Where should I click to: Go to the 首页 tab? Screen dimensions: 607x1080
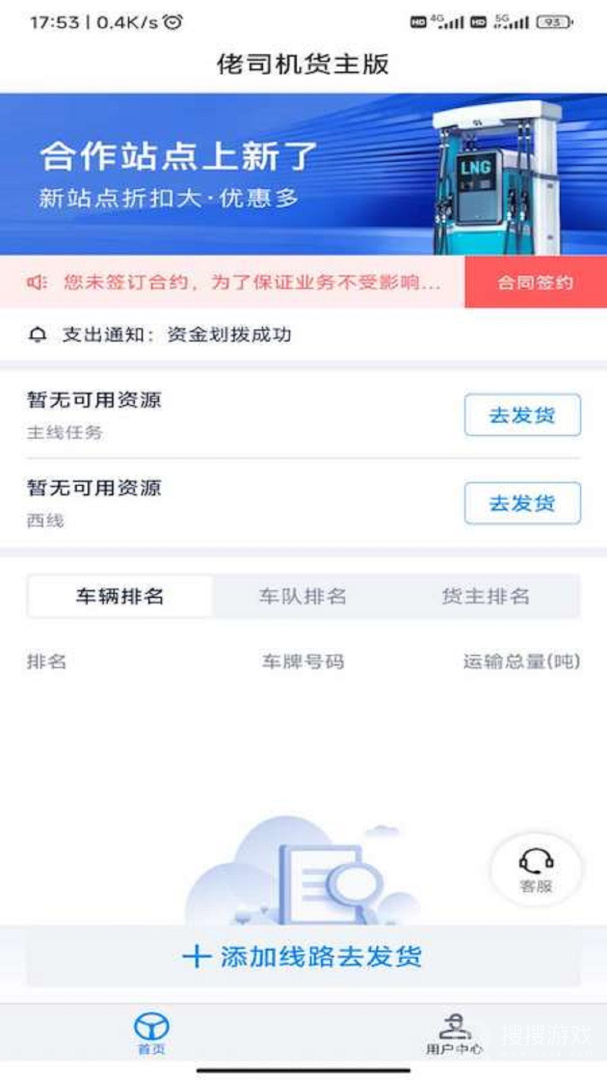pyautogui.click(x=151, y=1034)
